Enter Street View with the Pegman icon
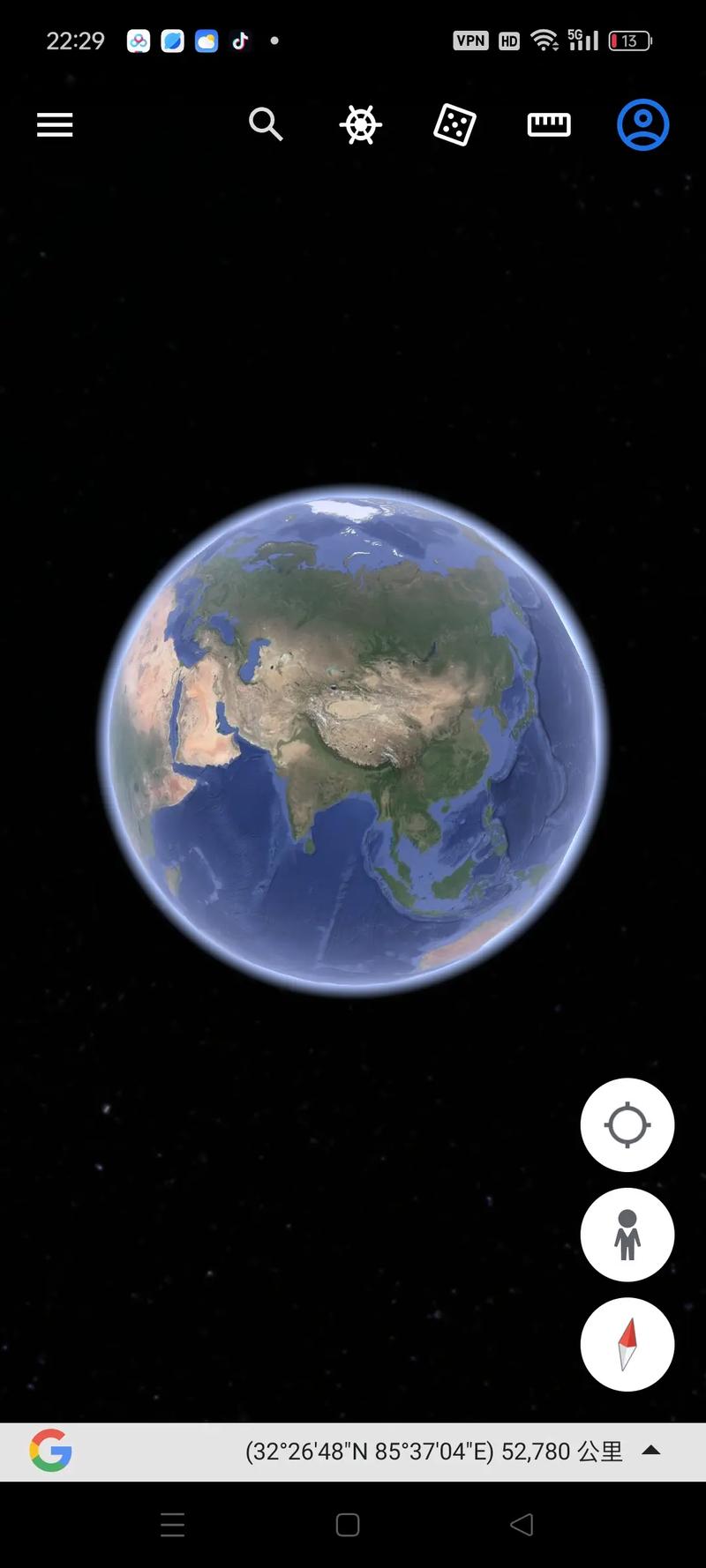Viewport: 706px width, 1568px height. 627,1235
